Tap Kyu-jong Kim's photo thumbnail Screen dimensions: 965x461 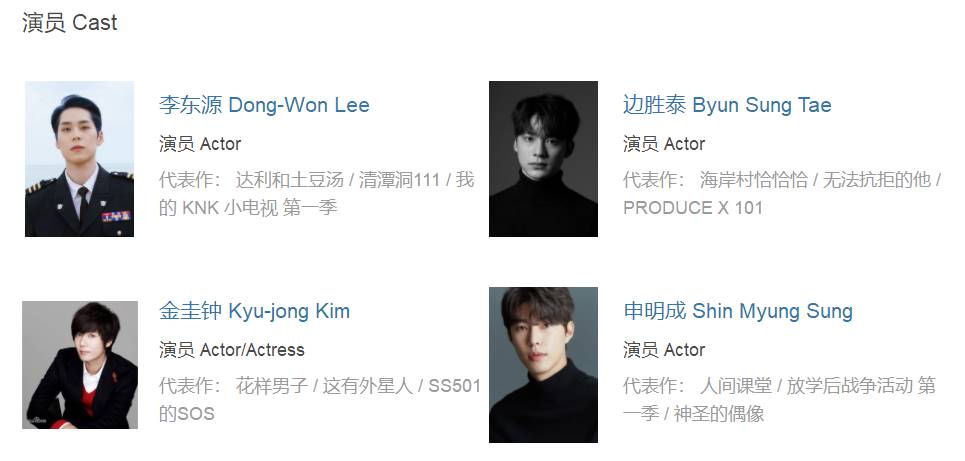point(80,365)
